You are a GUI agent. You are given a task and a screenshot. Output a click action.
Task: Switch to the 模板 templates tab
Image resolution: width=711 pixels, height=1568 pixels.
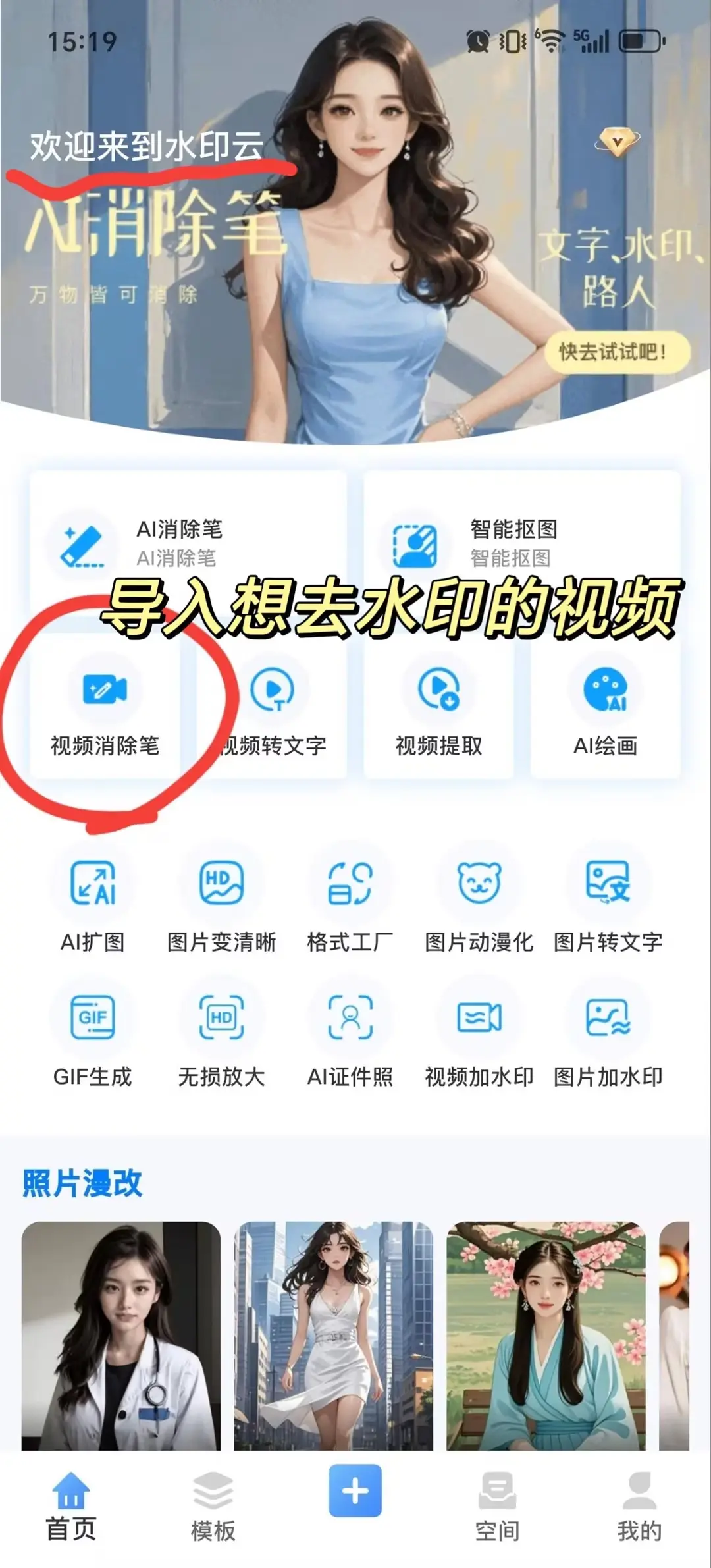(x=211, y=1508)
